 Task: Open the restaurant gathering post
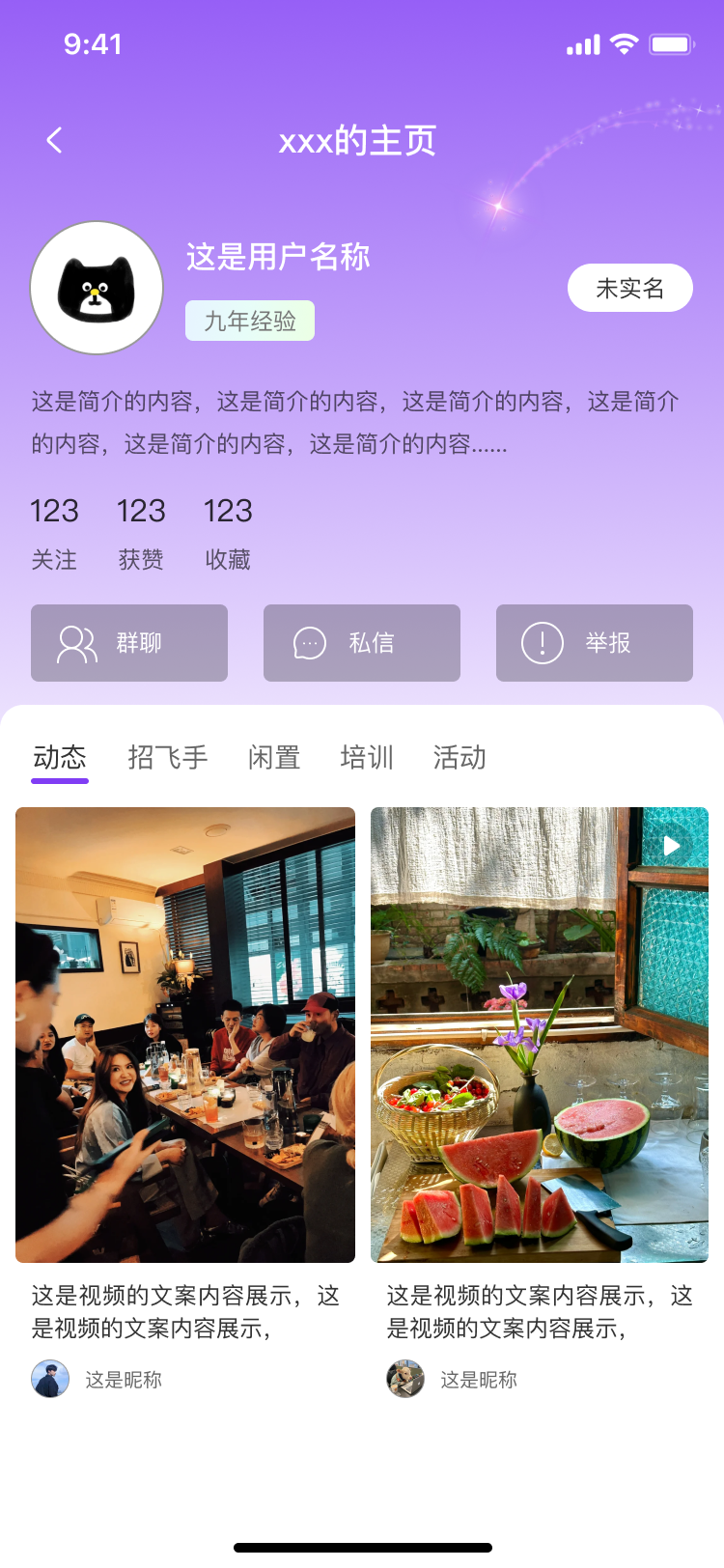(x=185, y=1034)
